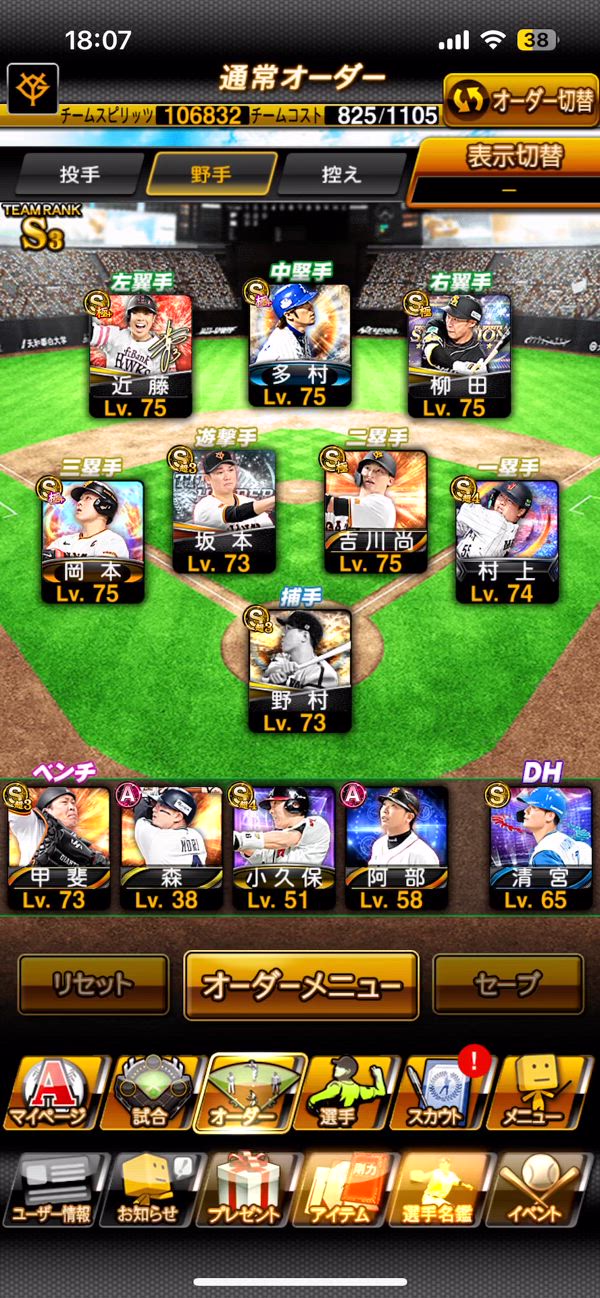Tap the リセット button
600x1298 pixels.
point(93,985)
